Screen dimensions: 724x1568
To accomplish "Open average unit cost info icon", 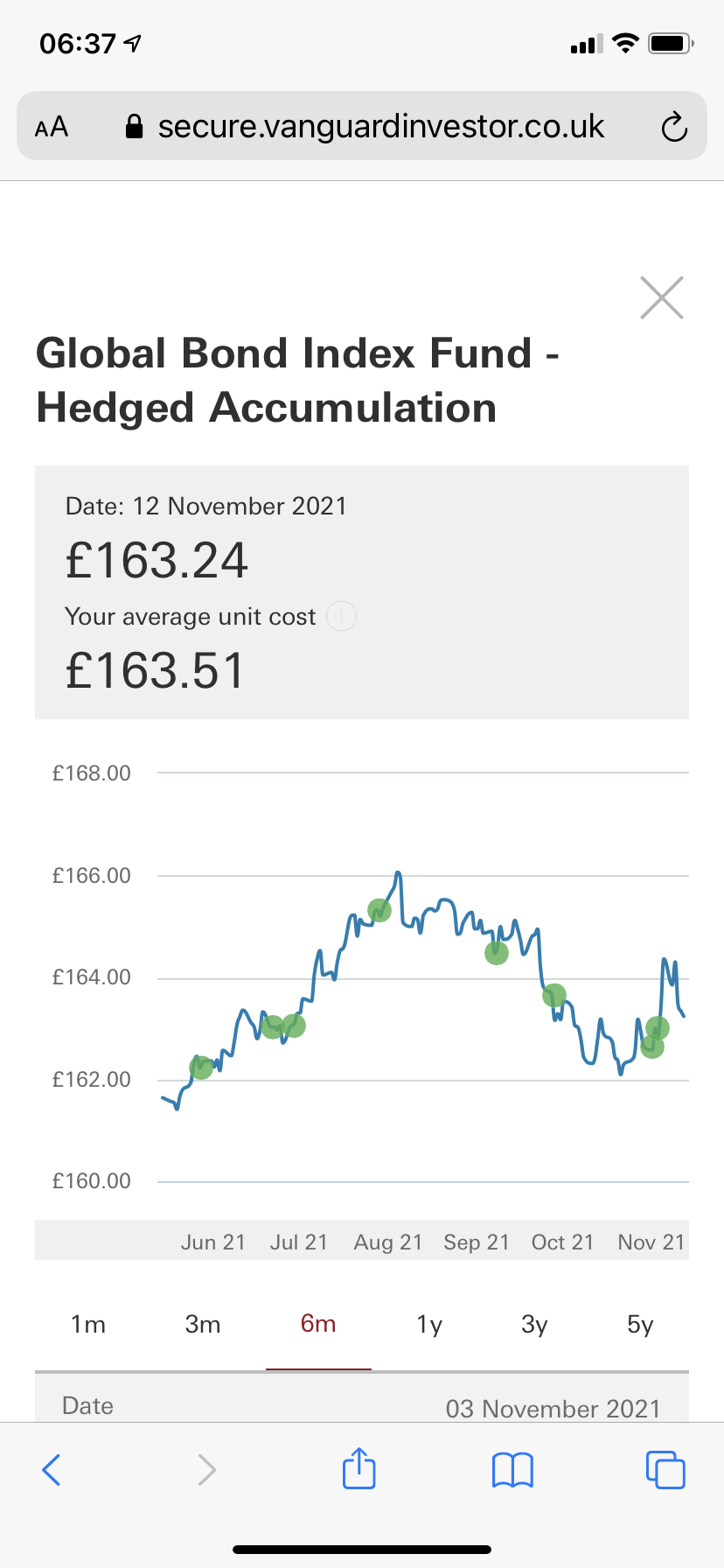I will (x=341, y=617).
